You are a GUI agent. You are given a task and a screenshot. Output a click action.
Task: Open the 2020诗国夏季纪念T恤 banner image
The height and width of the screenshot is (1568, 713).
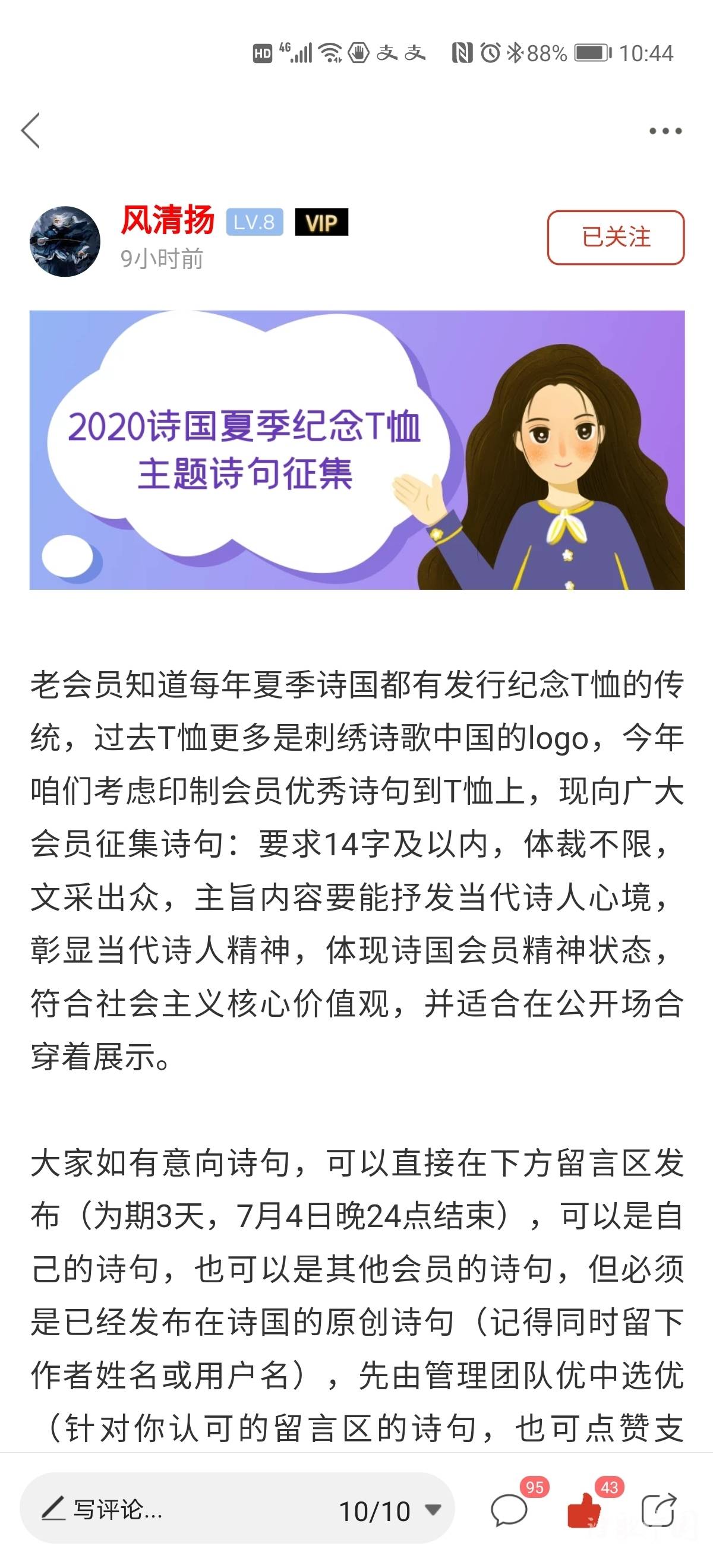[x=357, y=450]
